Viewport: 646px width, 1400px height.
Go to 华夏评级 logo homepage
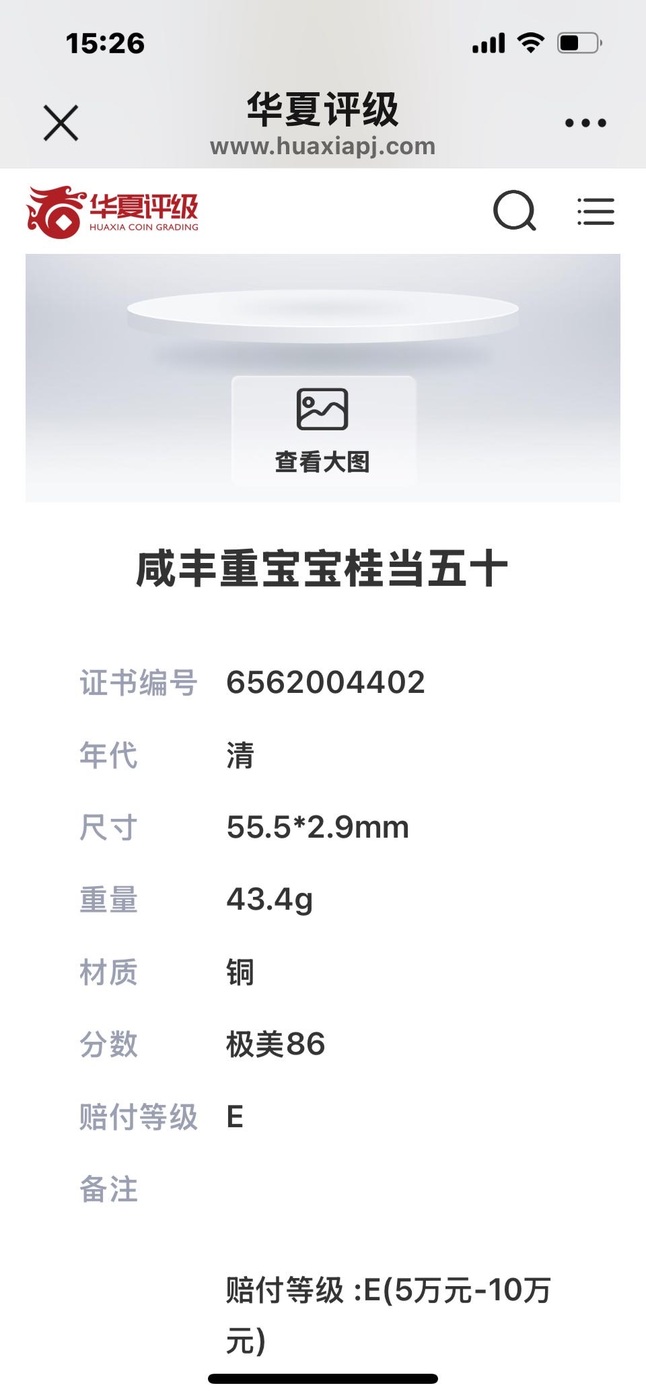coord(113,211)
